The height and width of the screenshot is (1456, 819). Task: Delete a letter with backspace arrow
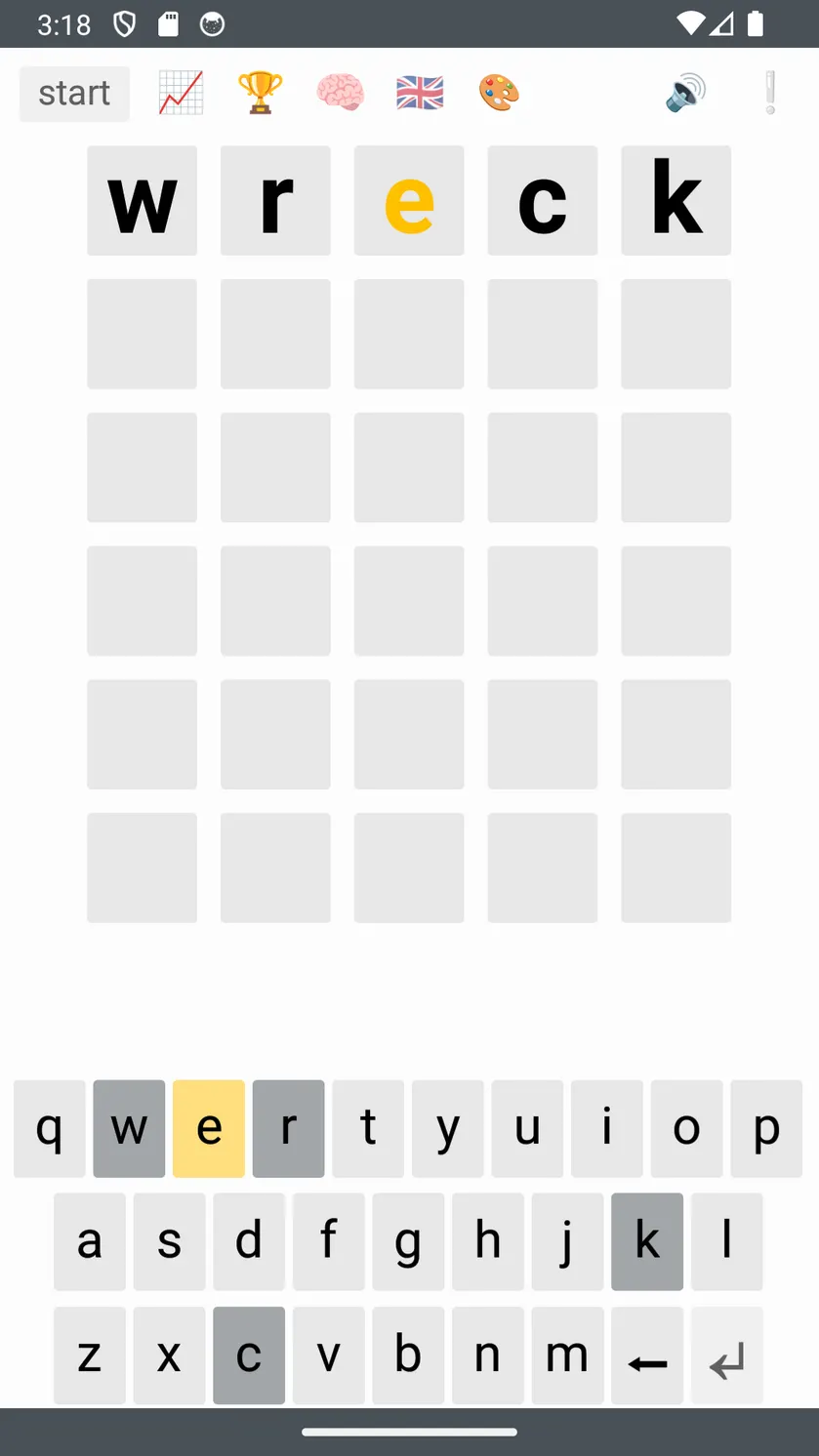(647, 1355)
